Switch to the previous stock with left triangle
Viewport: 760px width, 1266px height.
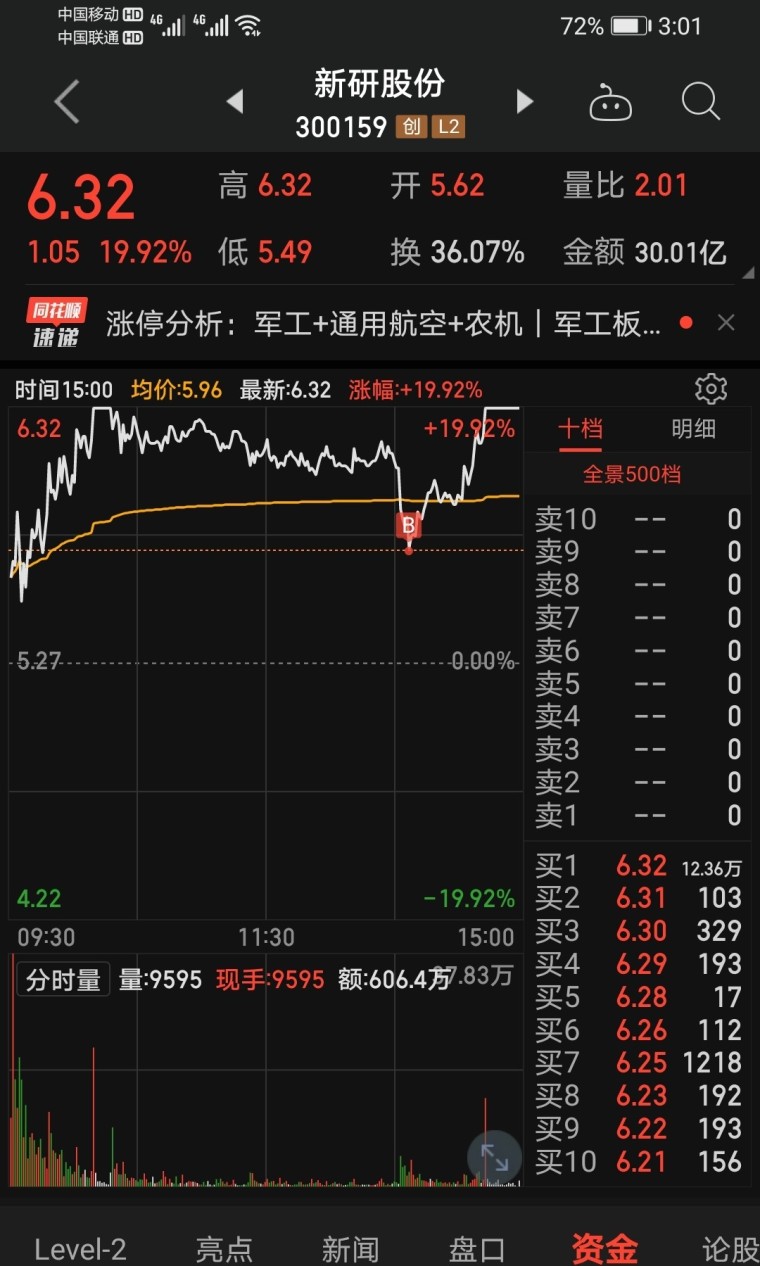pyautogui.click(x=235, y=101)
